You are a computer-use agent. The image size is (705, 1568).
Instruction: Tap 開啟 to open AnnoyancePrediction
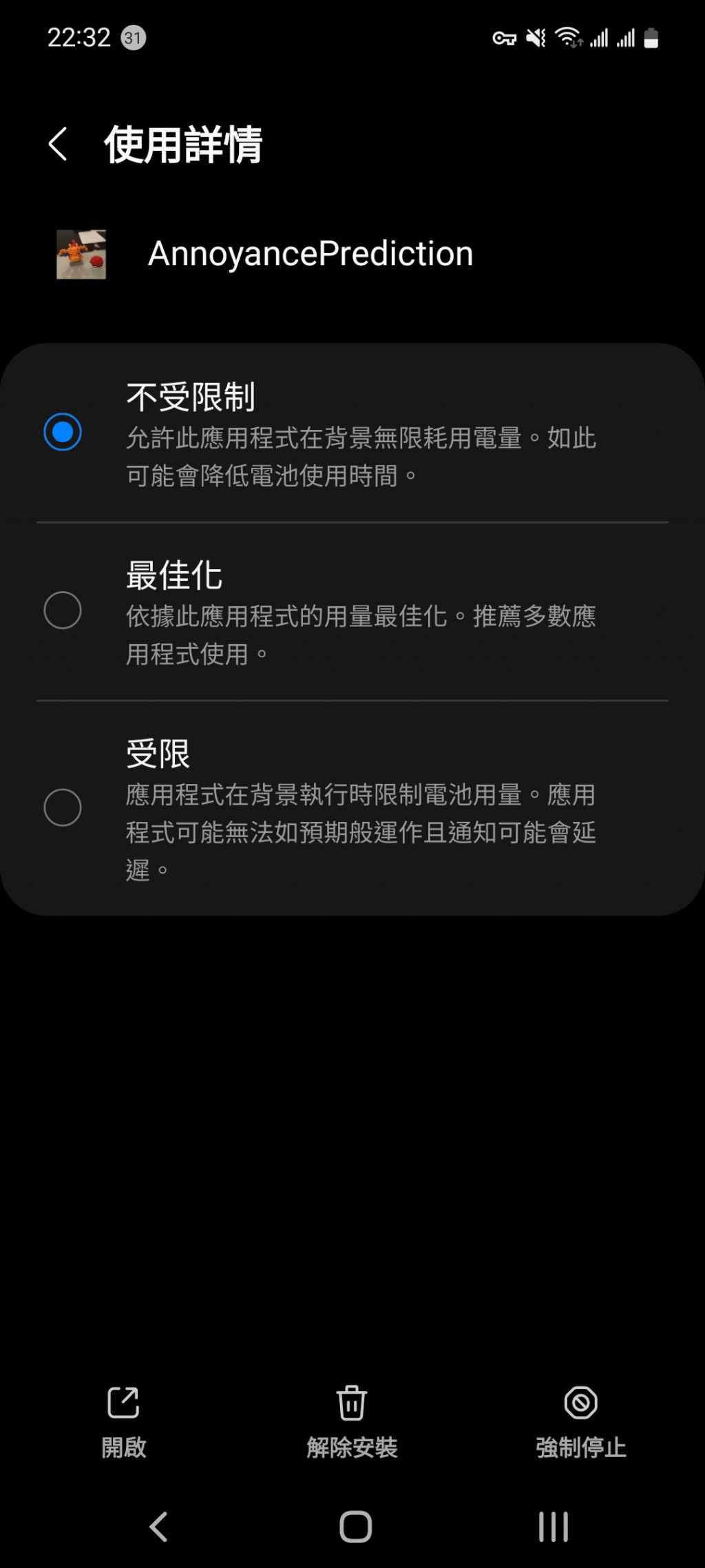coord(124,1422)
